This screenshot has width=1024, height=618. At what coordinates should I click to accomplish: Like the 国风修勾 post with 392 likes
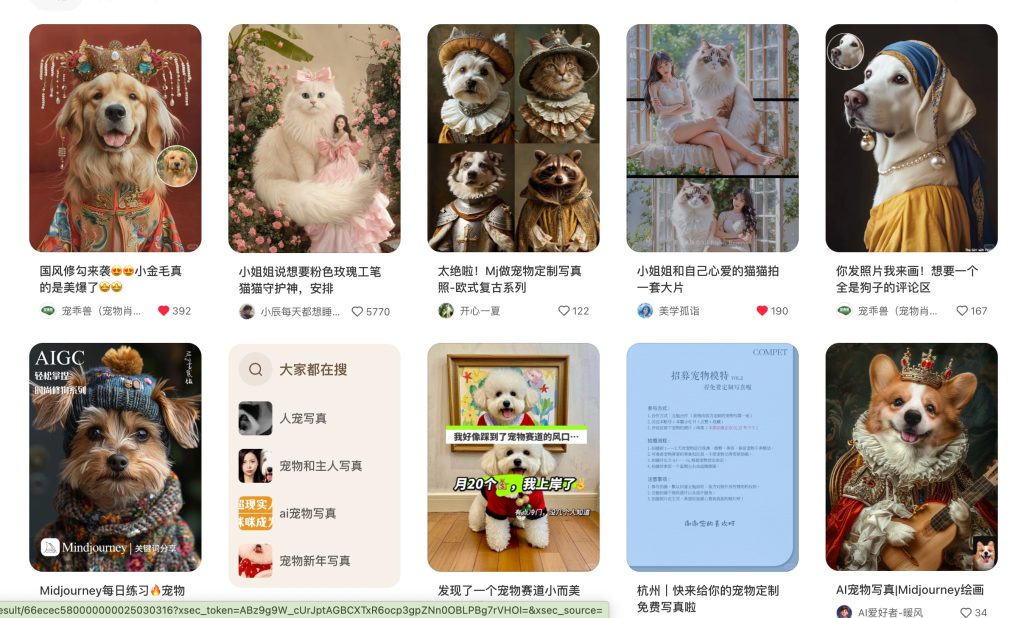pyautogui.click(x=164, y=311)
